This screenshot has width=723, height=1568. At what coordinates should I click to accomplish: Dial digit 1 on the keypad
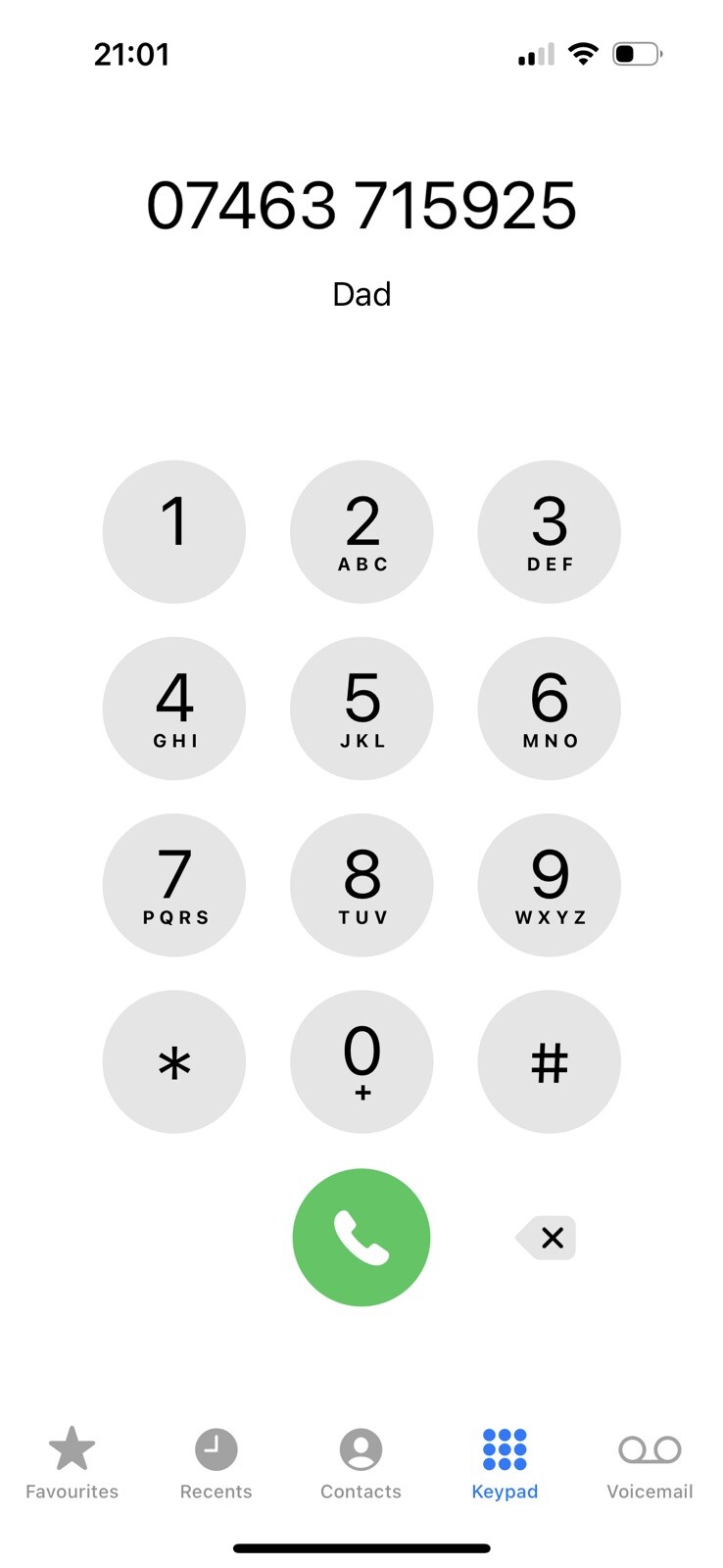click(174, 531)
